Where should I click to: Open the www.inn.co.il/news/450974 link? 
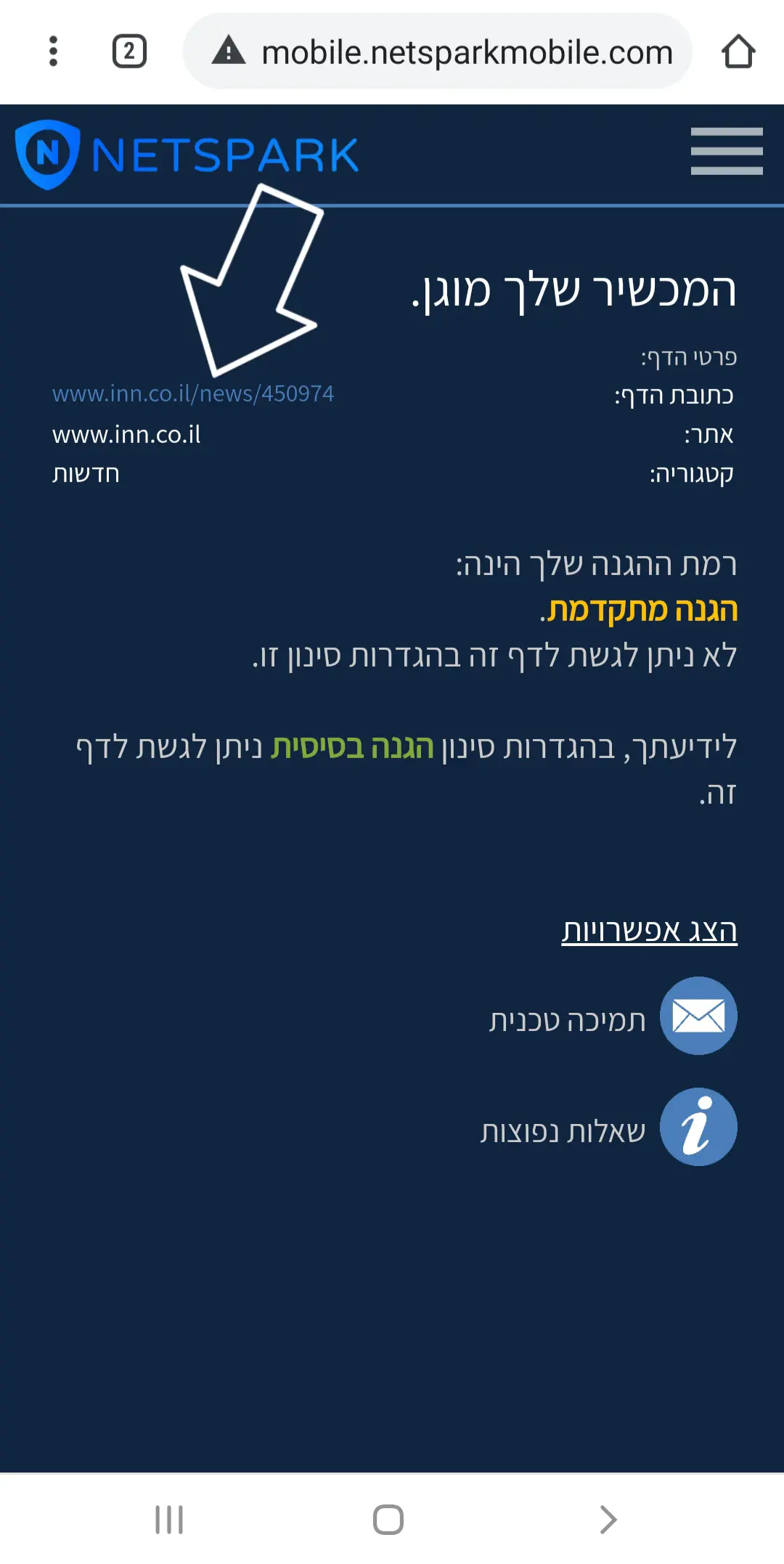coord(193,394)
